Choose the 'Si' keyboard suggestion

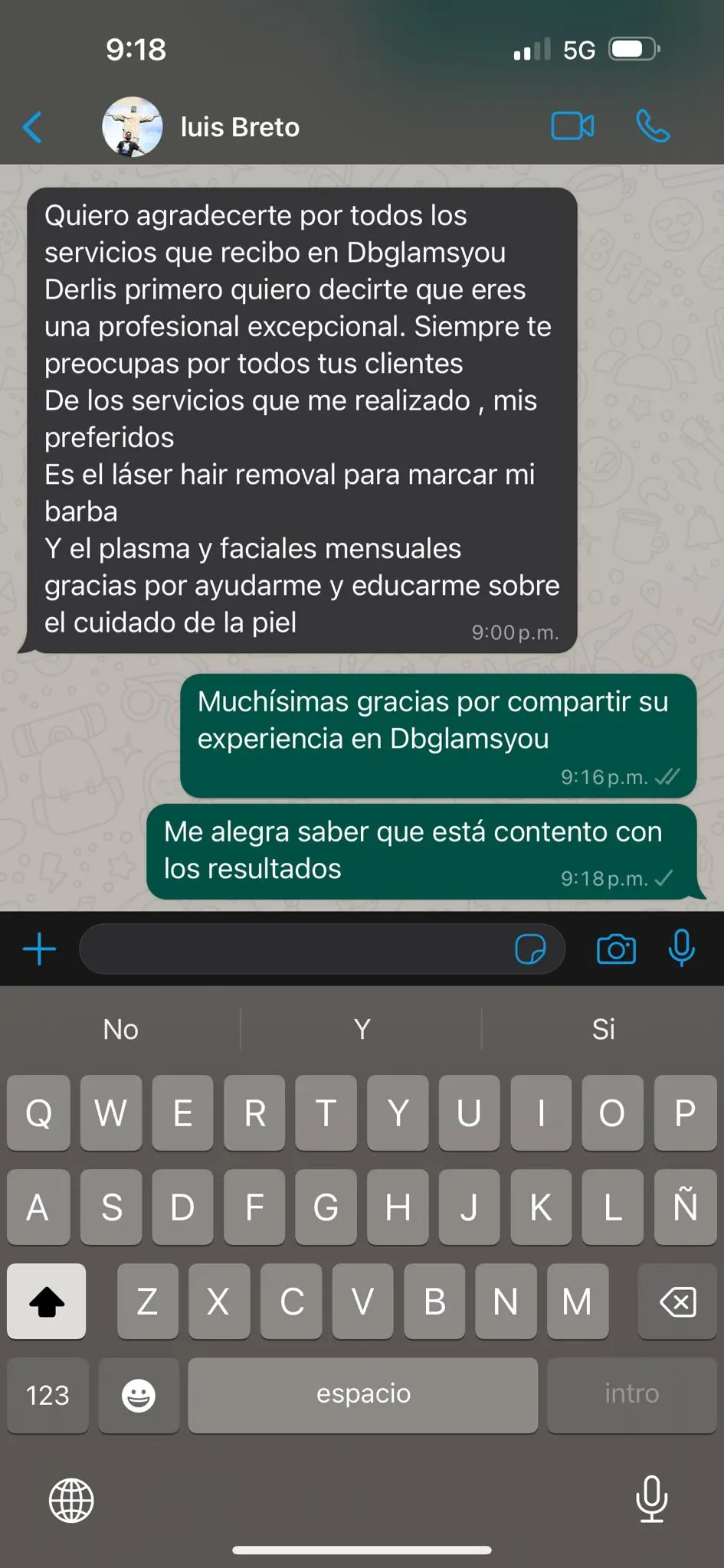click(603, 1030)
